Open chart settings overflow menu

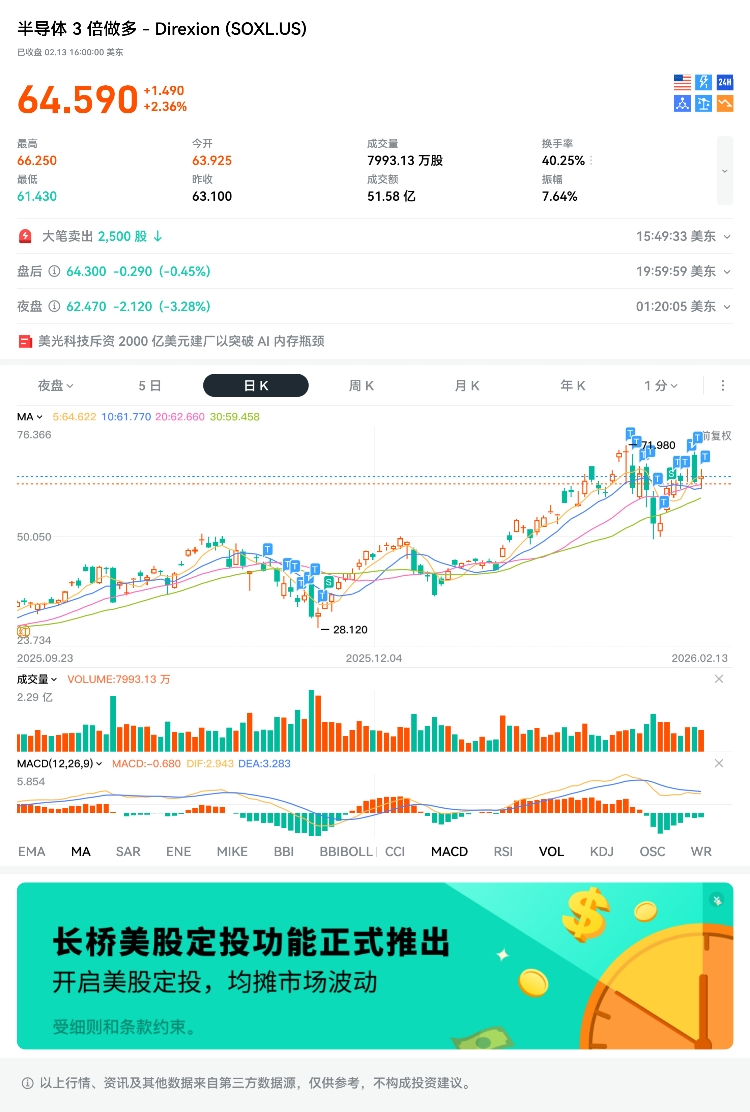723,386
